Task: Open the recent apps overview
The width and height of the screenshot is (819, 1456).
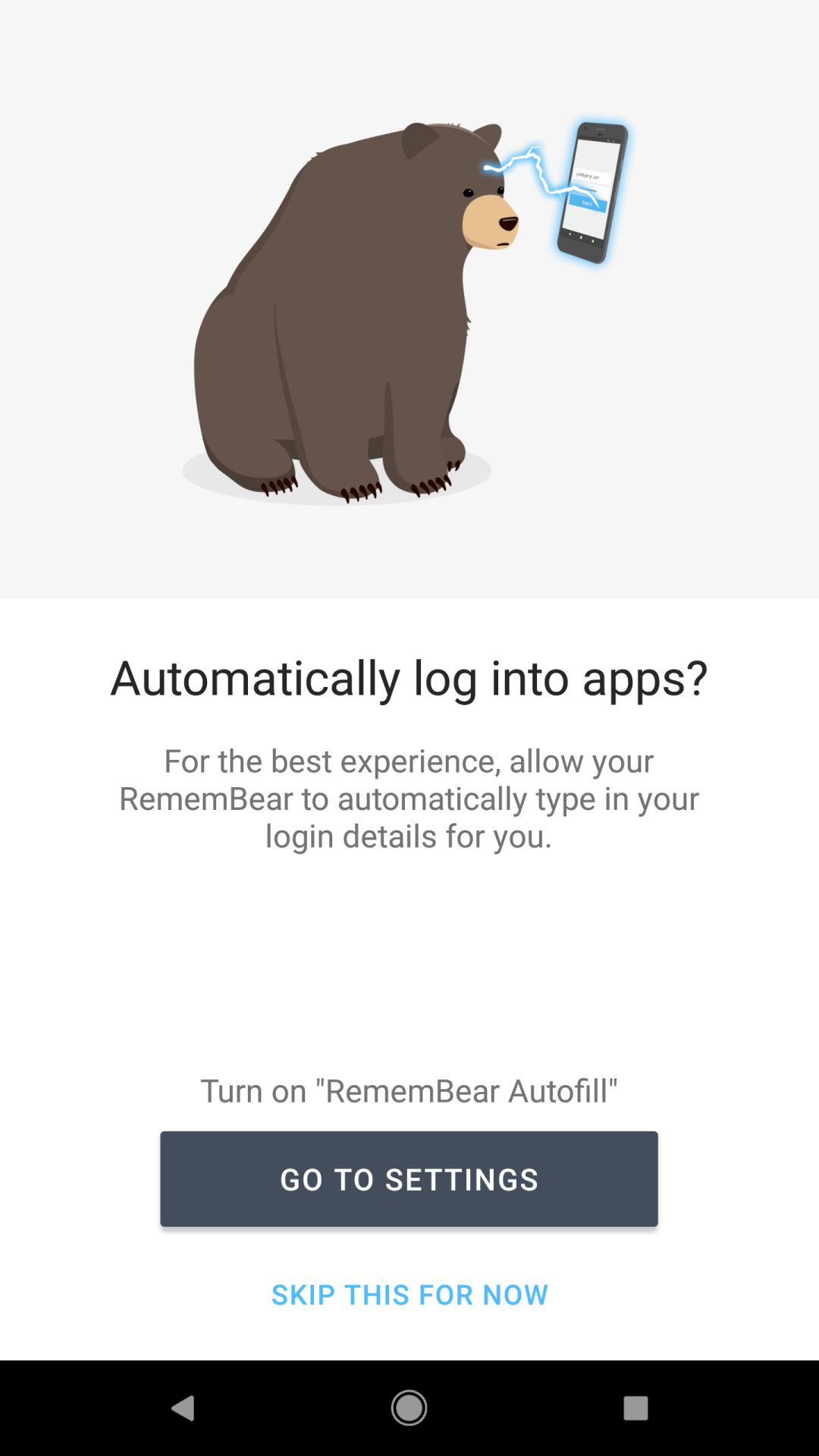Action: (x=635, y=1408)
